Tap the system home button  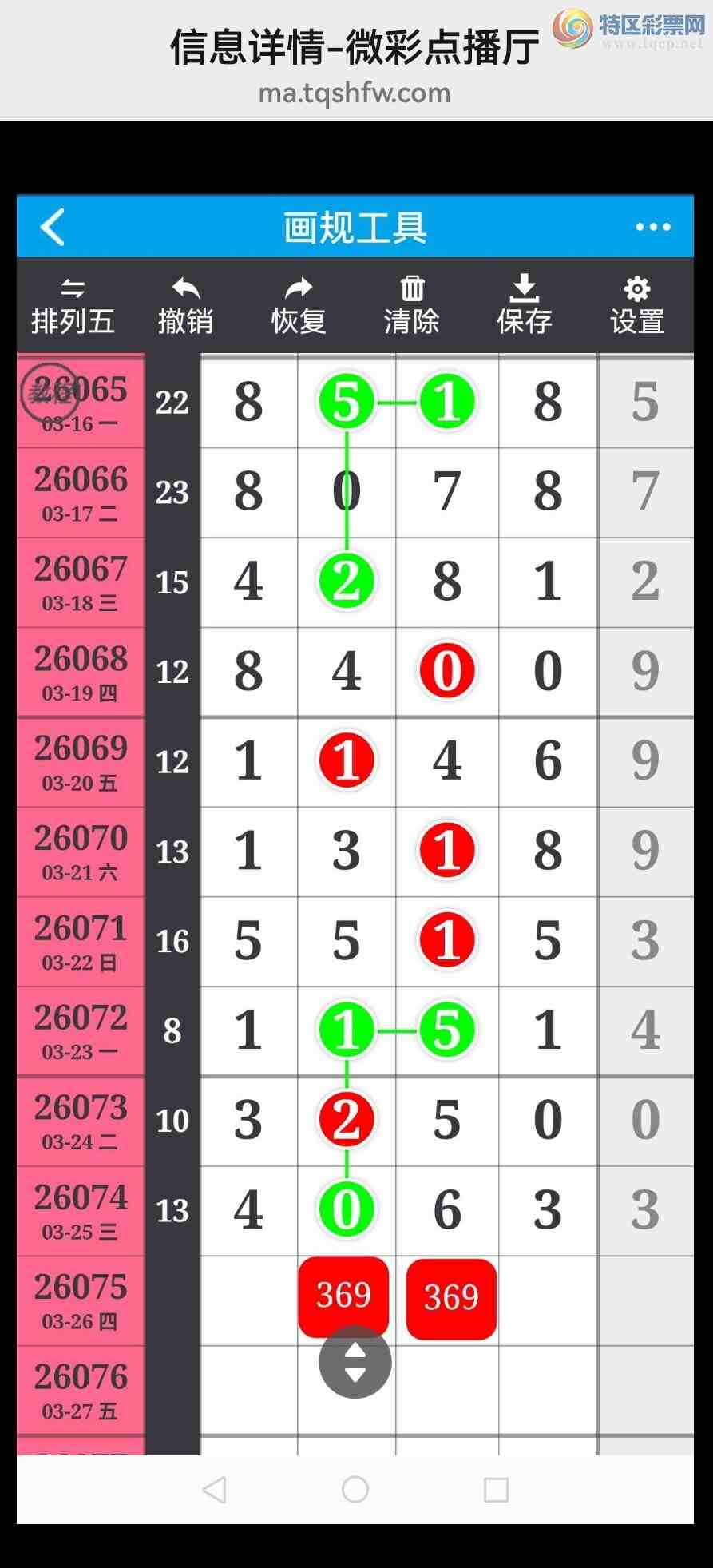355,1489
